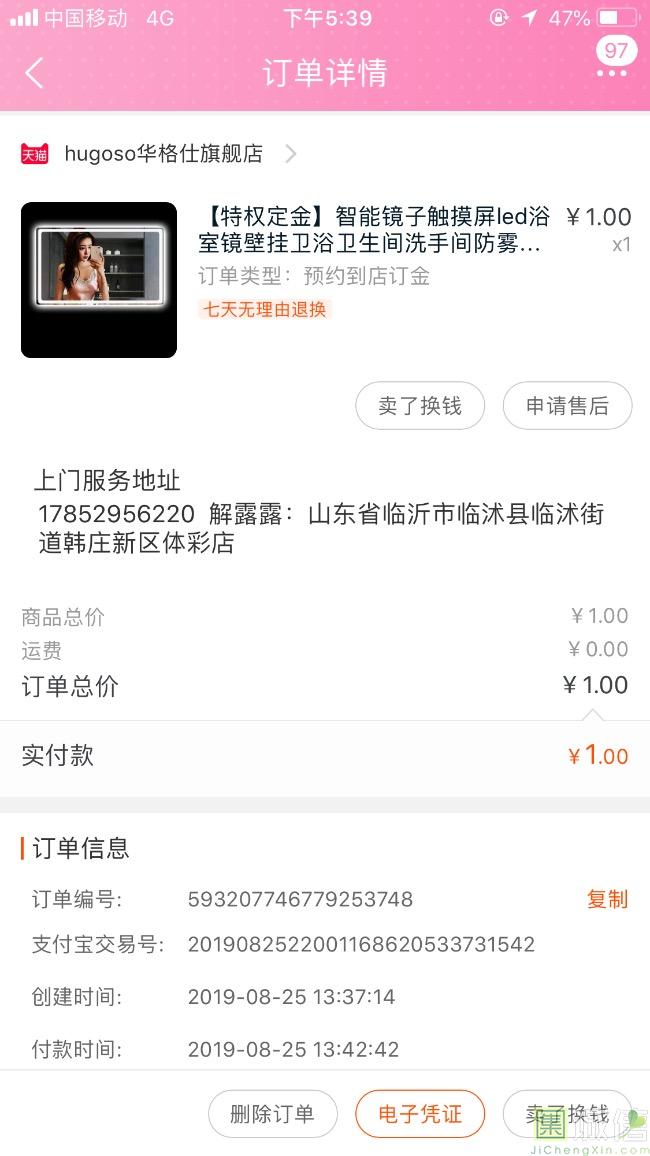The height and width of the screenshot is (1156, 650).
Task: Open the 电子凭证 electronic voucher
Action: [x=420, y=1114]
